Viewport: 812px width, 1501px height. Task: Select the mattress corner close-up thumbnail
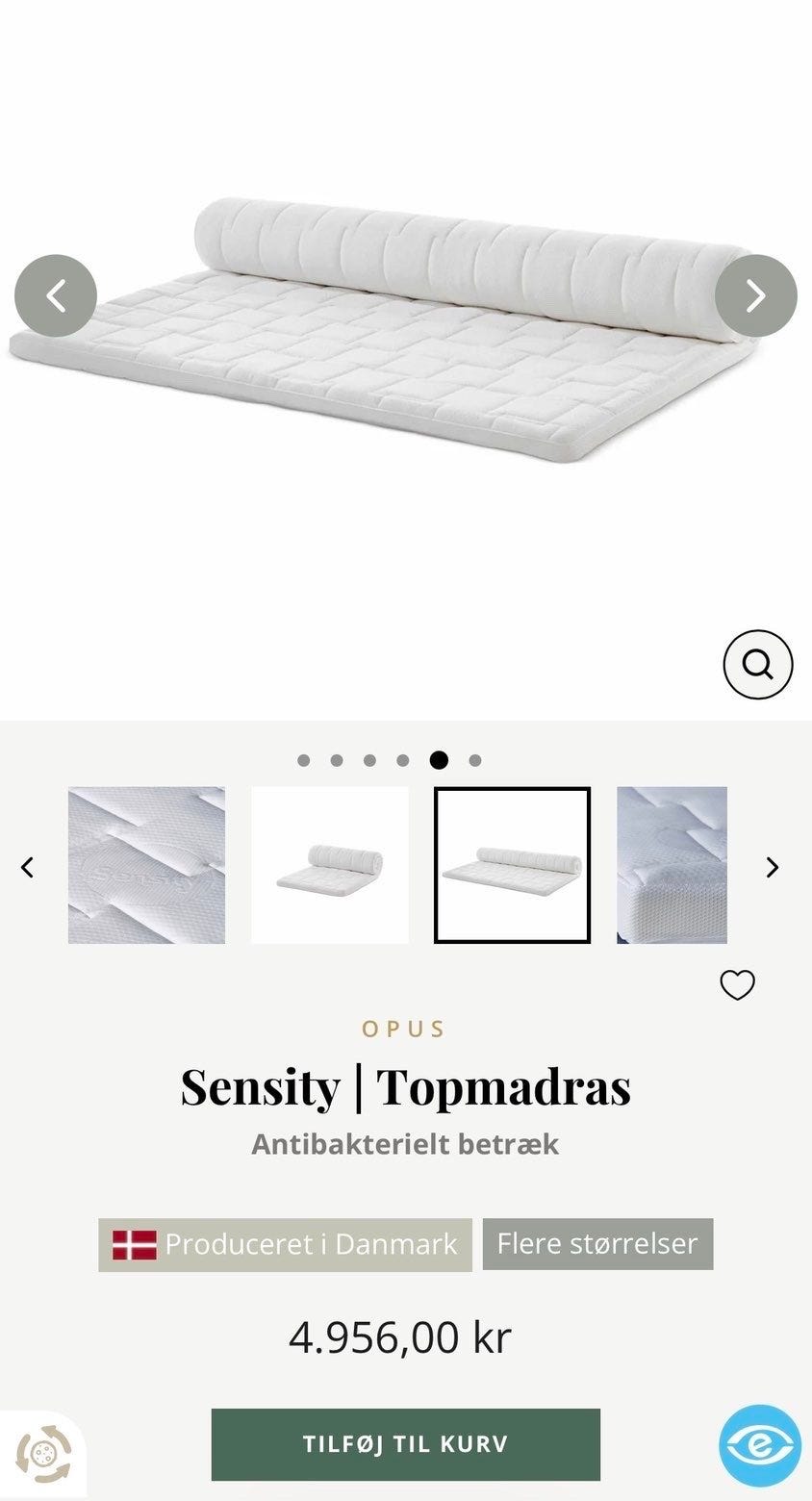tap(672, 865)
